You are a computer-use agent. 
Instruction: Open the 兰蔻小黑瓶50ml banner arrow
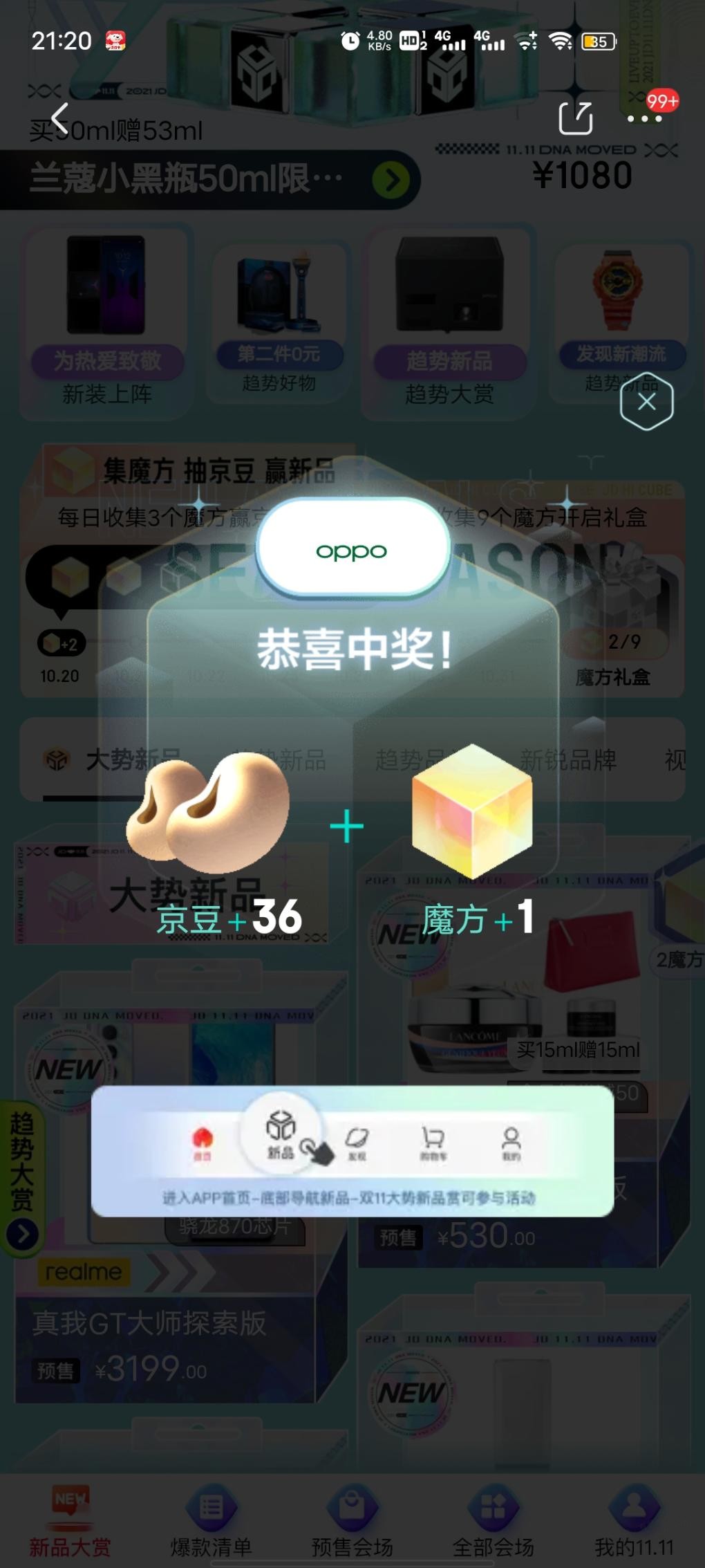pos(392,180)
